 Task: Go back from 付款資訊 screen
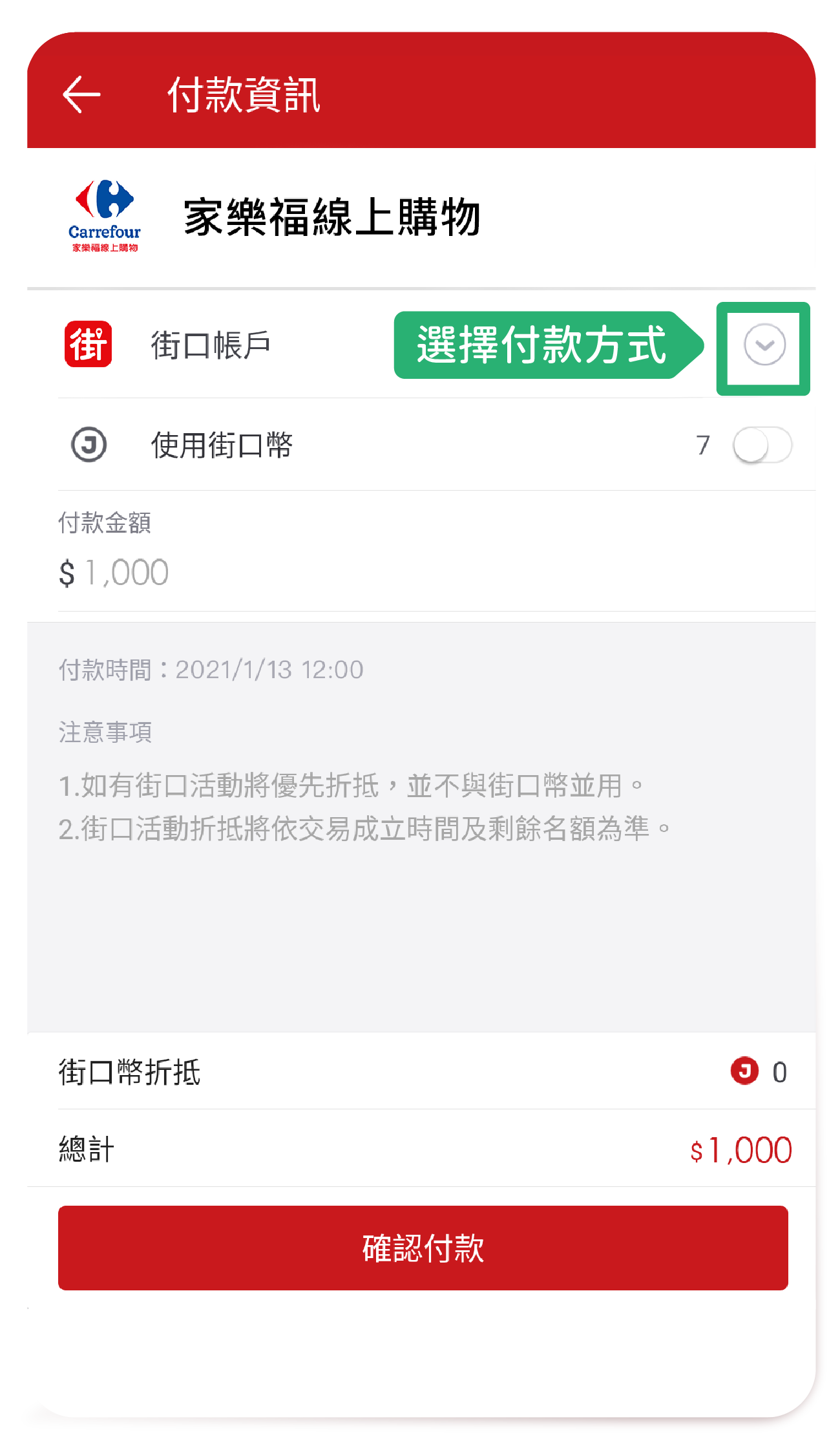tap(81, 94)
